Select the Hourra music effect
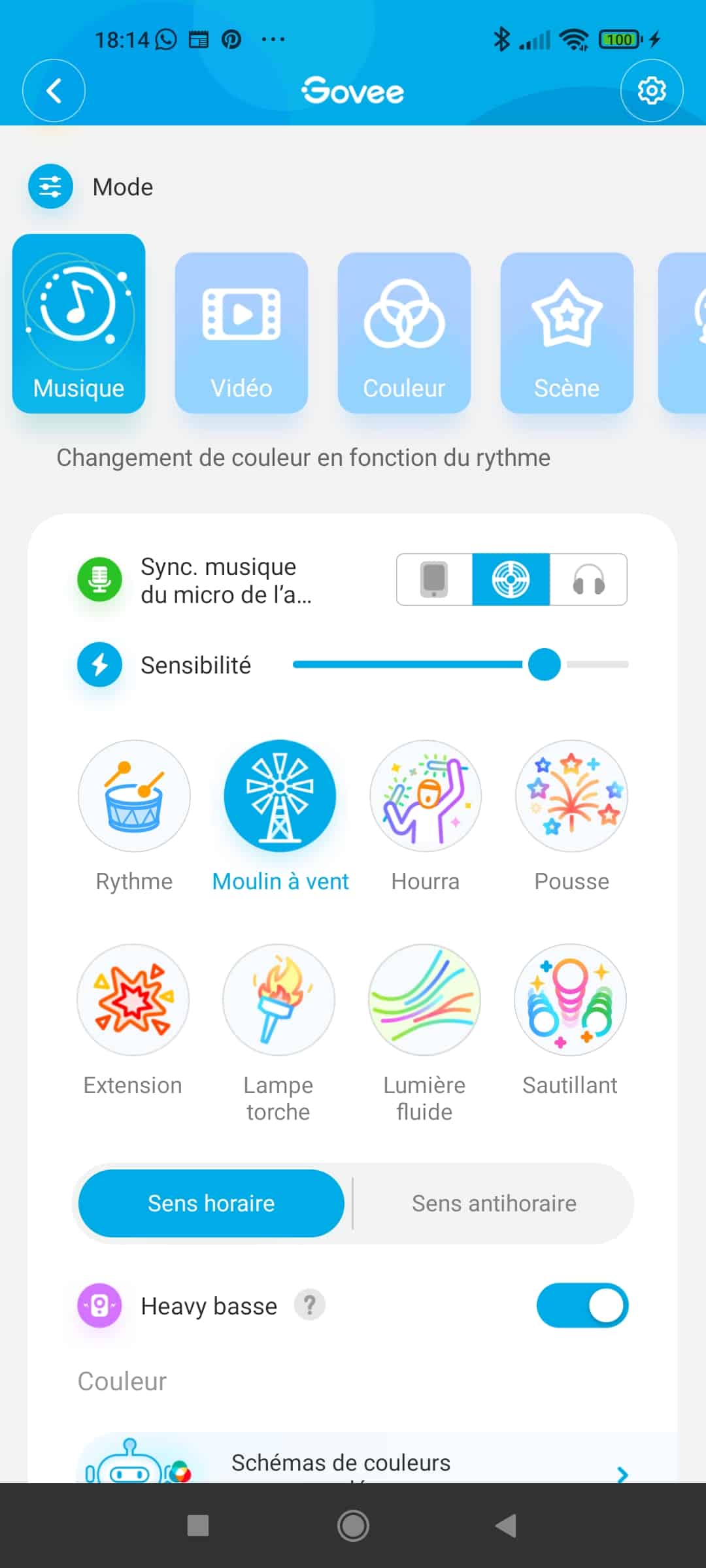This screenshot has height=1568, width=706. coord(426,796)
